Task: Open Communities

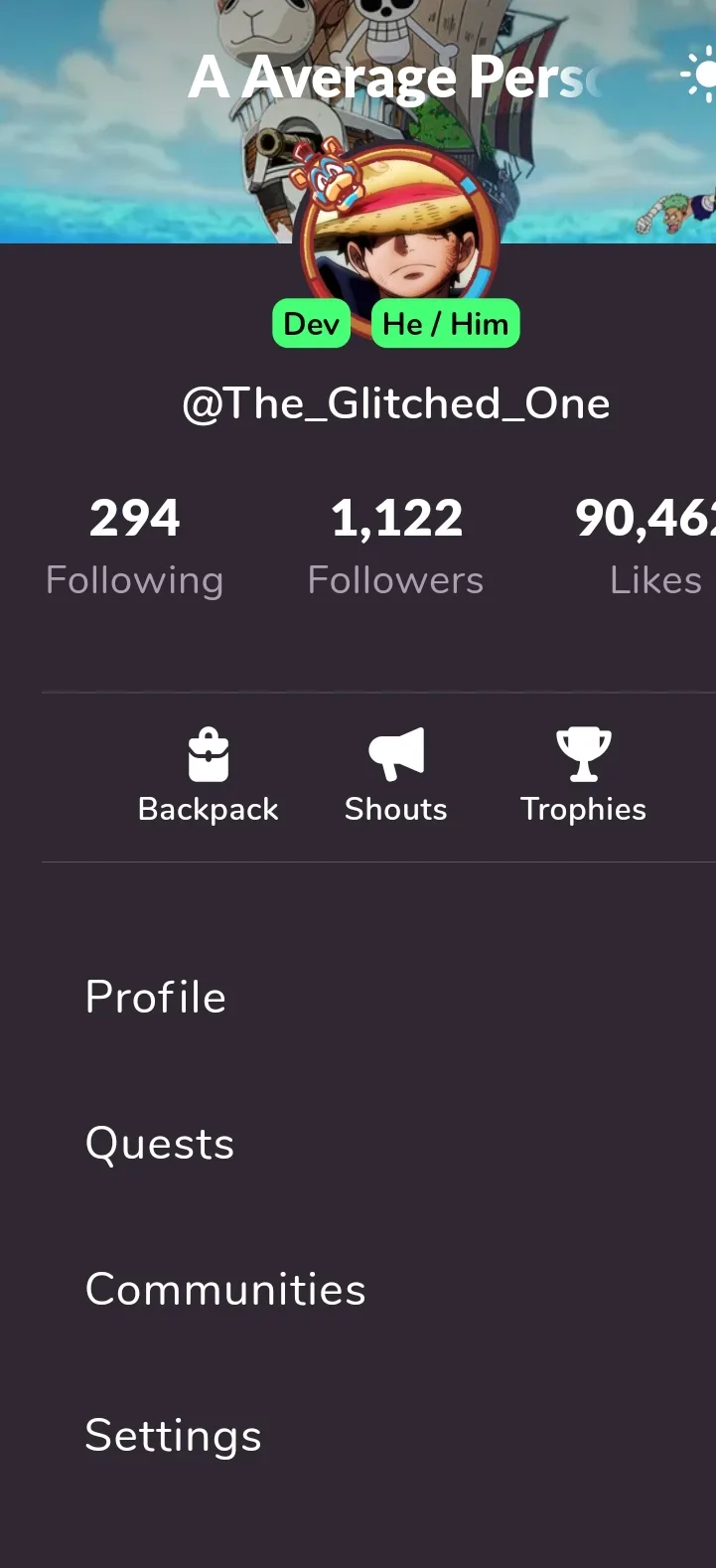Action: point(225,1290)
